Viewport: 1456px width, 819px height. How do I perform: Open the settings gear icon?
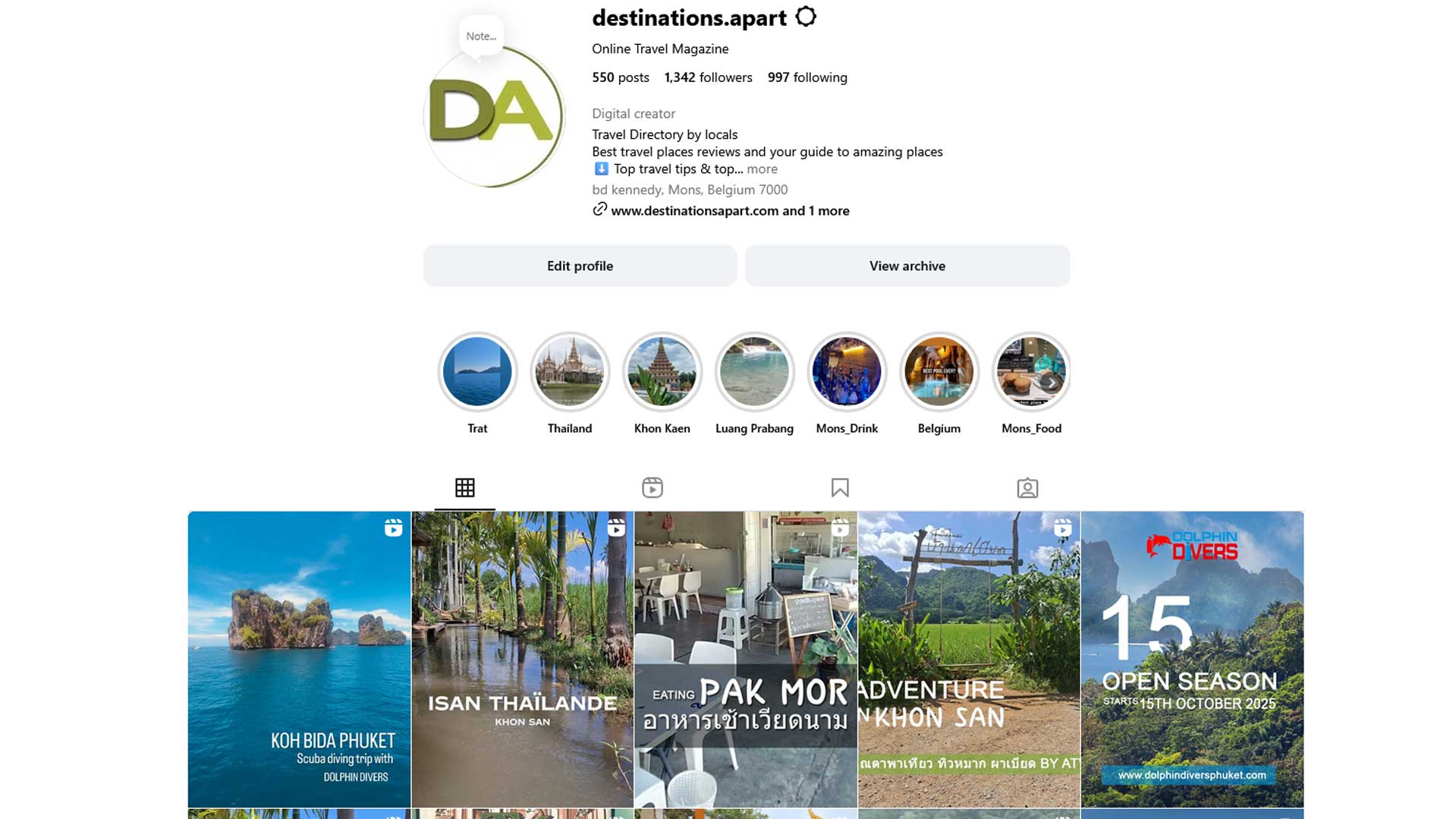(x=806, y=17)
